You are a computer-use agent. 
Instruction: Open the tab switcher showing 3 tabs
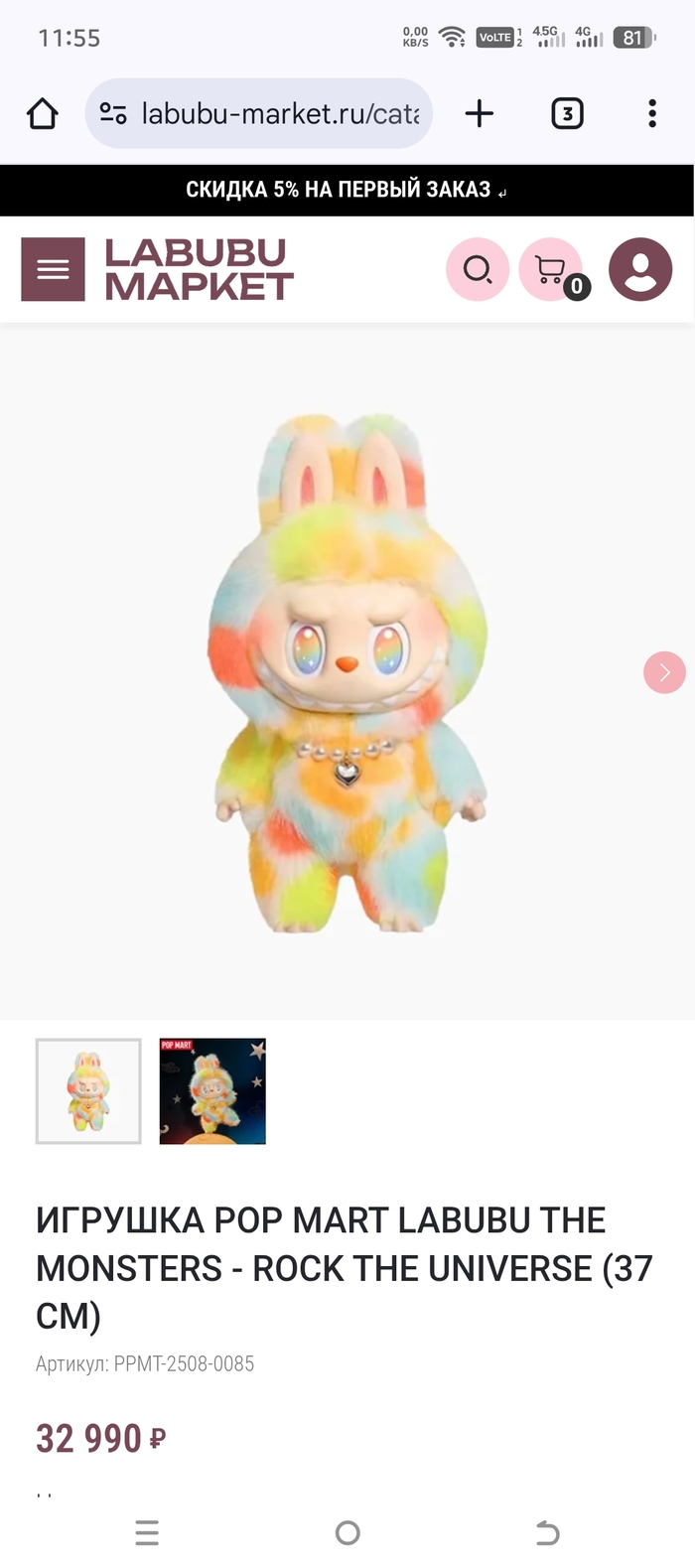pos(567,113)
